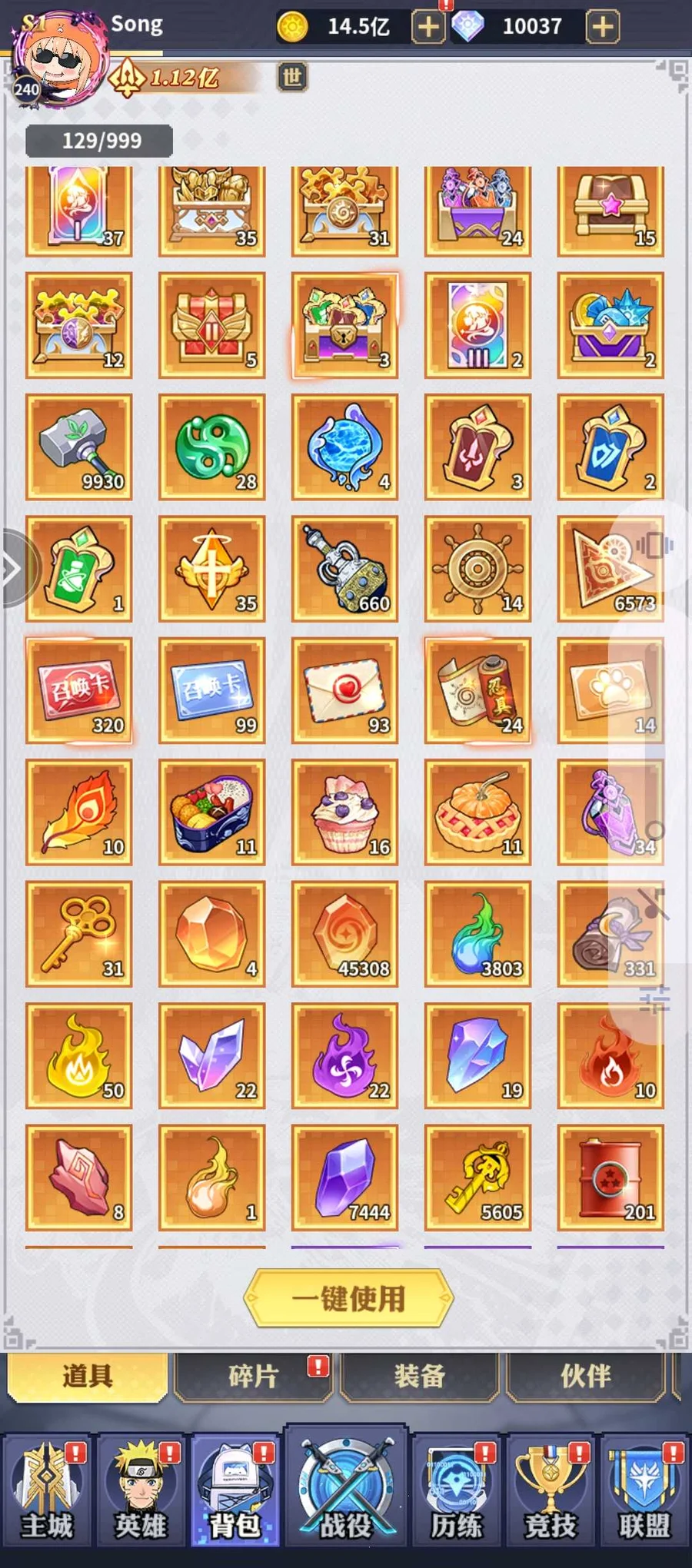Select the red 召唤卡 with 320
This screenshot has width=692, height=1568.
(x=79, y=690)
